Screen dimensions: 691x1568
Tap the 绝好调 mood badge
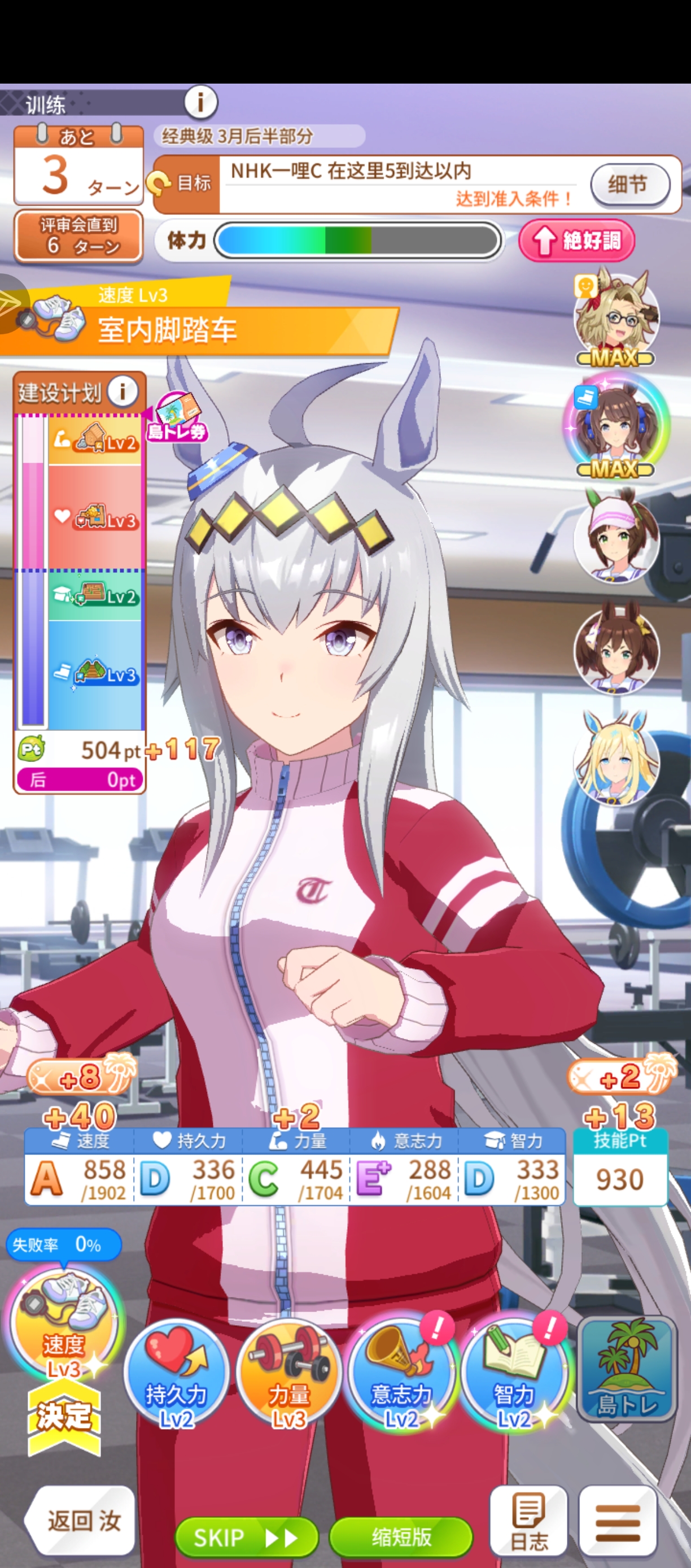[576, 241]
